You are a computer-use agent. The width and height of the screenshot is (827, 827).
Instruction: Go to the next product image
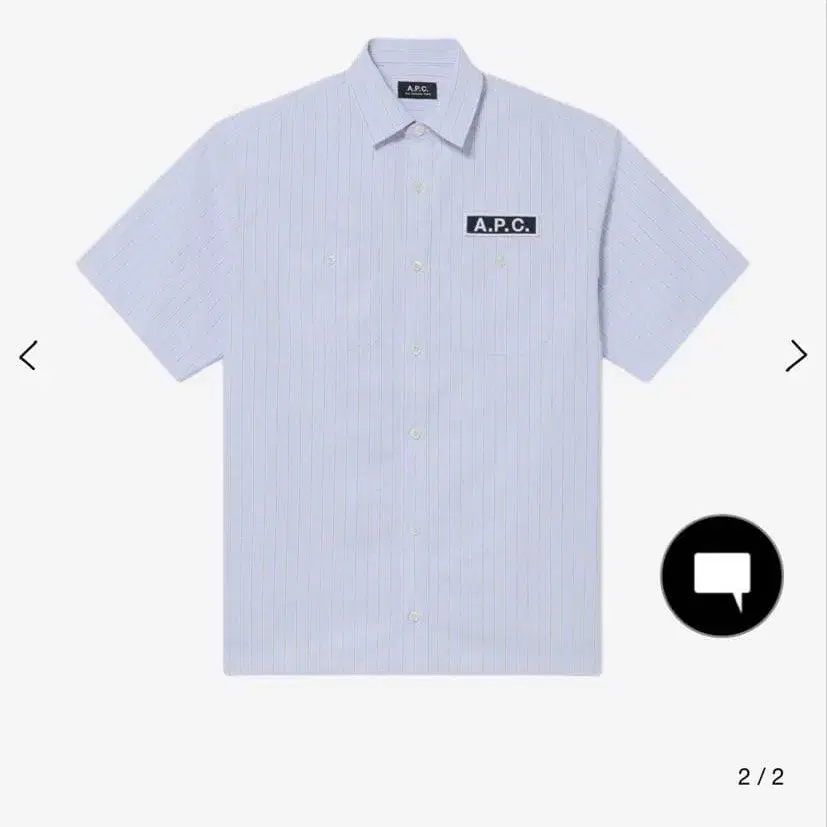(x=796, y=355)
